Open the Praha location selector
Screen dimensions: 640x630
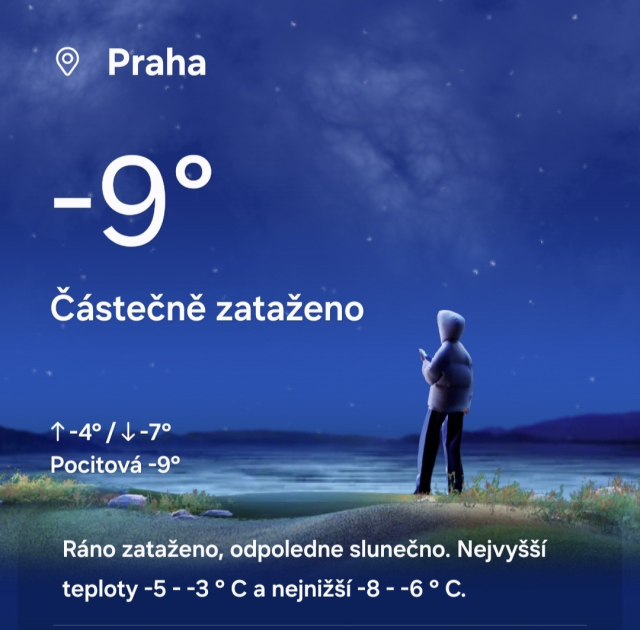coord(155,63)
